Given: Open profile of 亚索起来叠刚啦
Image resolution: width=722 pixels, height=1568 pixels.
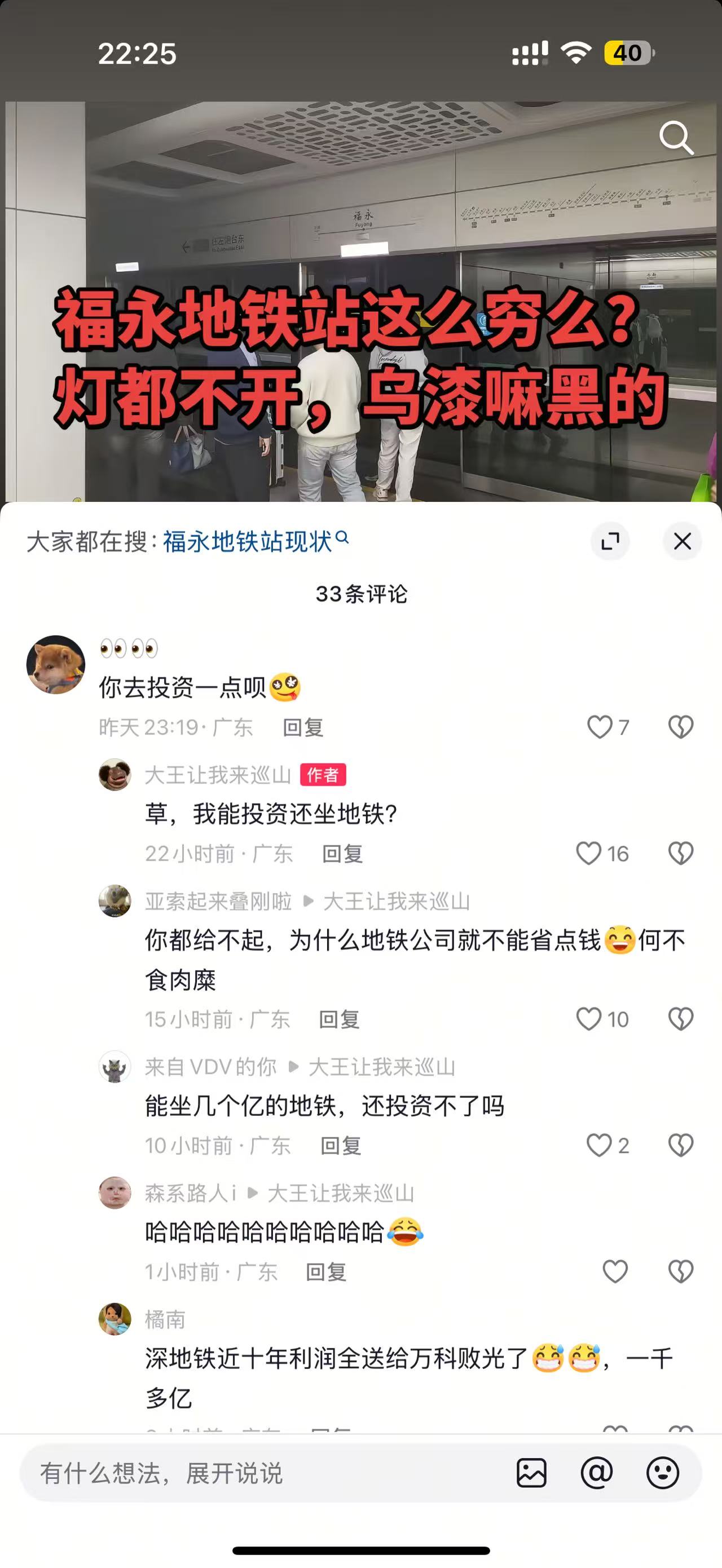Looking at the screenshot, I should point(115,901).
